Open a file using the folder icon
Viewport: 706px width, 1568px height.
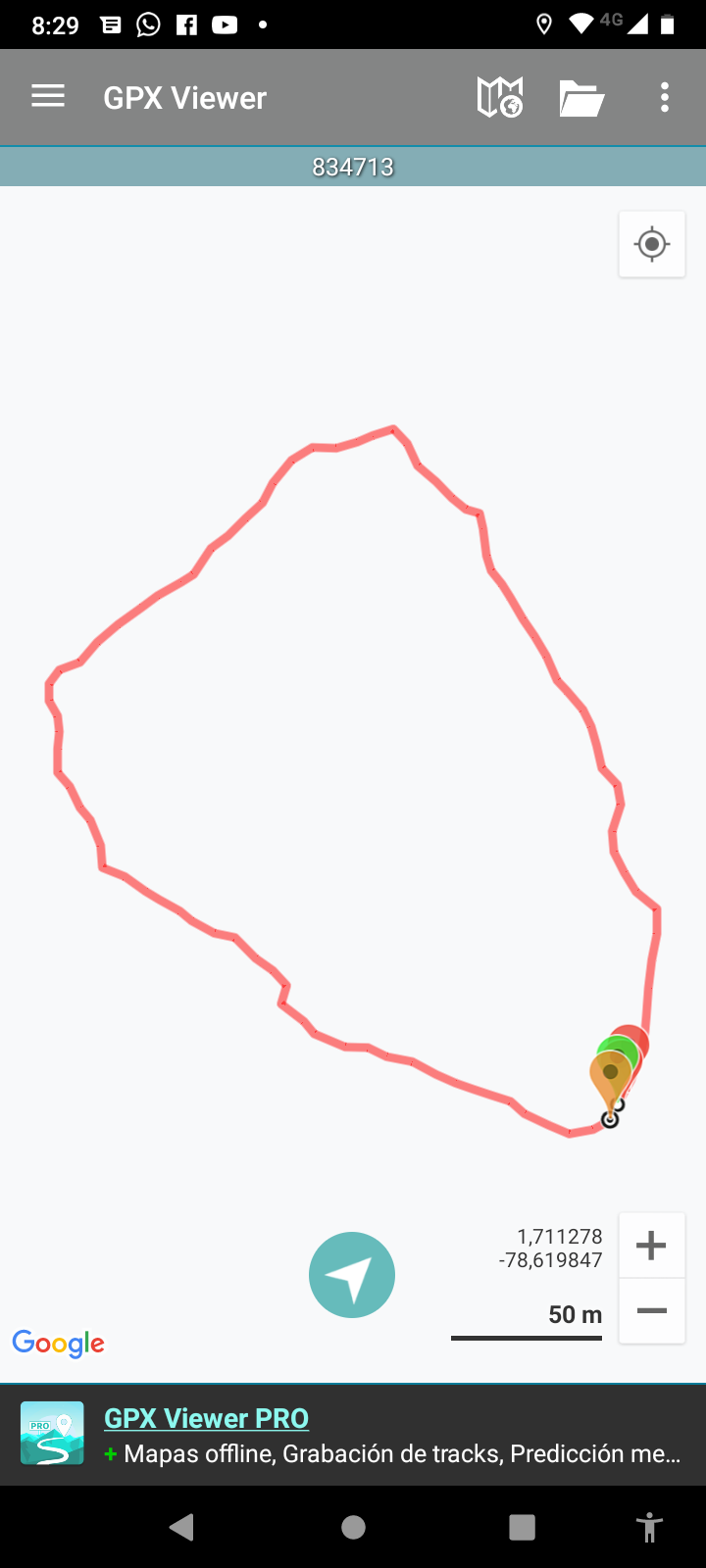pos(581,98)
